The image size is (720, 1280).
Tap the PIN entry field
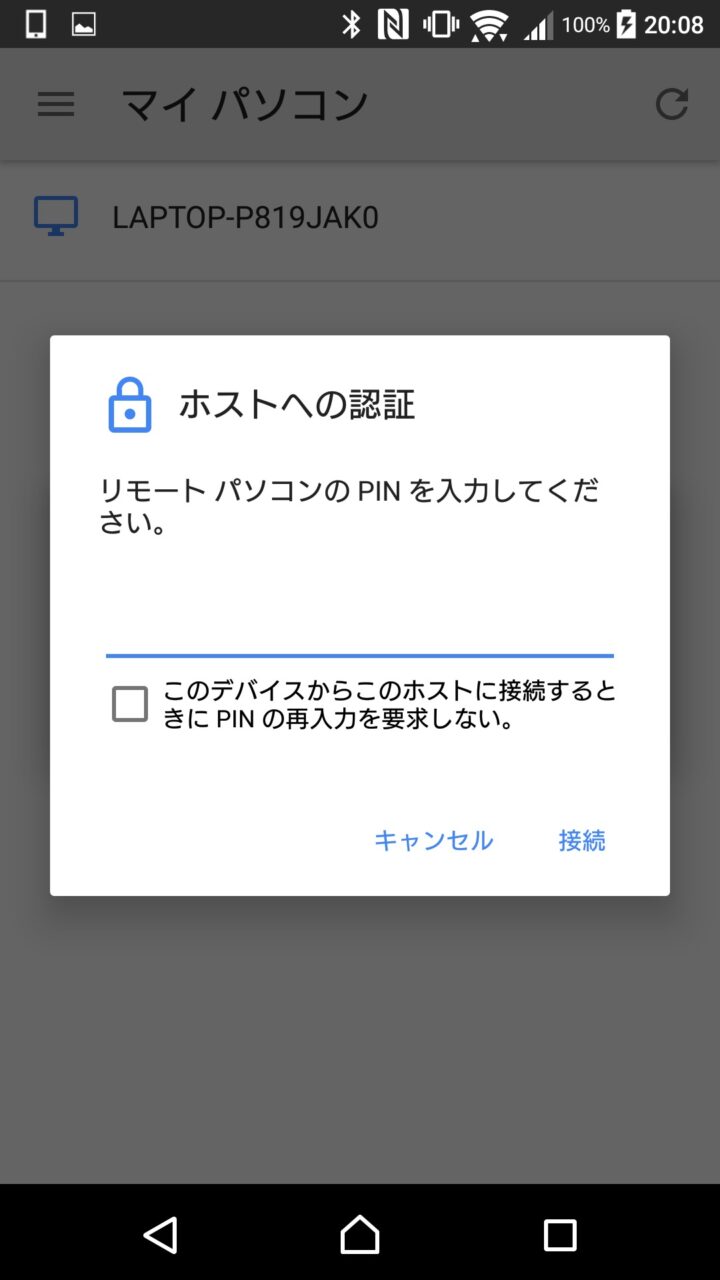[x=359, y=628]
